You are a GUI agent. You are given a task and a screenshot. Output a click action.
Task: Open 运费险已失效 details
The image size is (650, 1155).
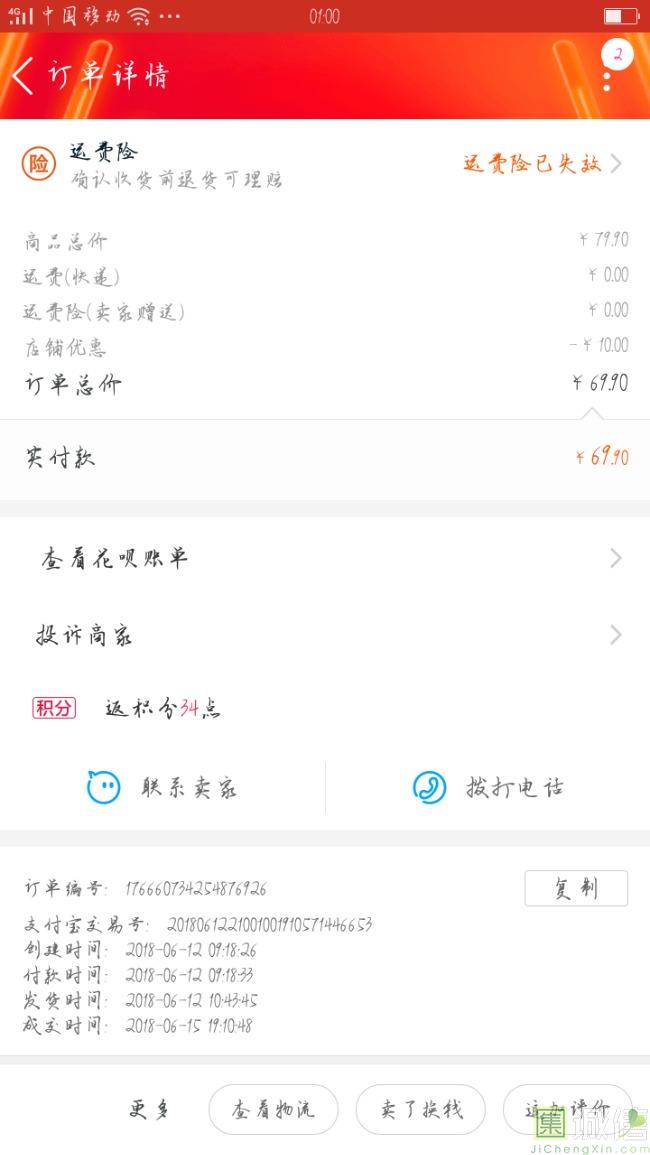click(x=542, y=164)
